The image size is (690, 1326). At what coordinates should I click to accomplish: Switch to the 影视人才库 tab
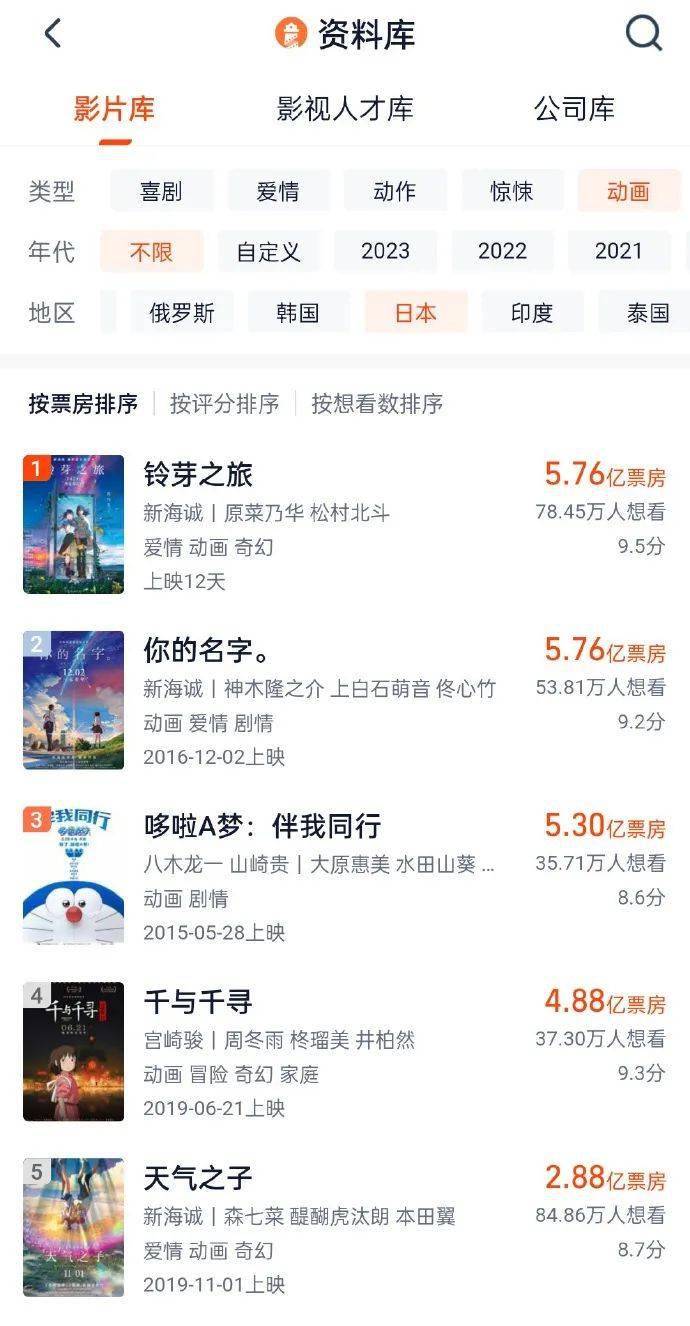[x=344, y=109]
